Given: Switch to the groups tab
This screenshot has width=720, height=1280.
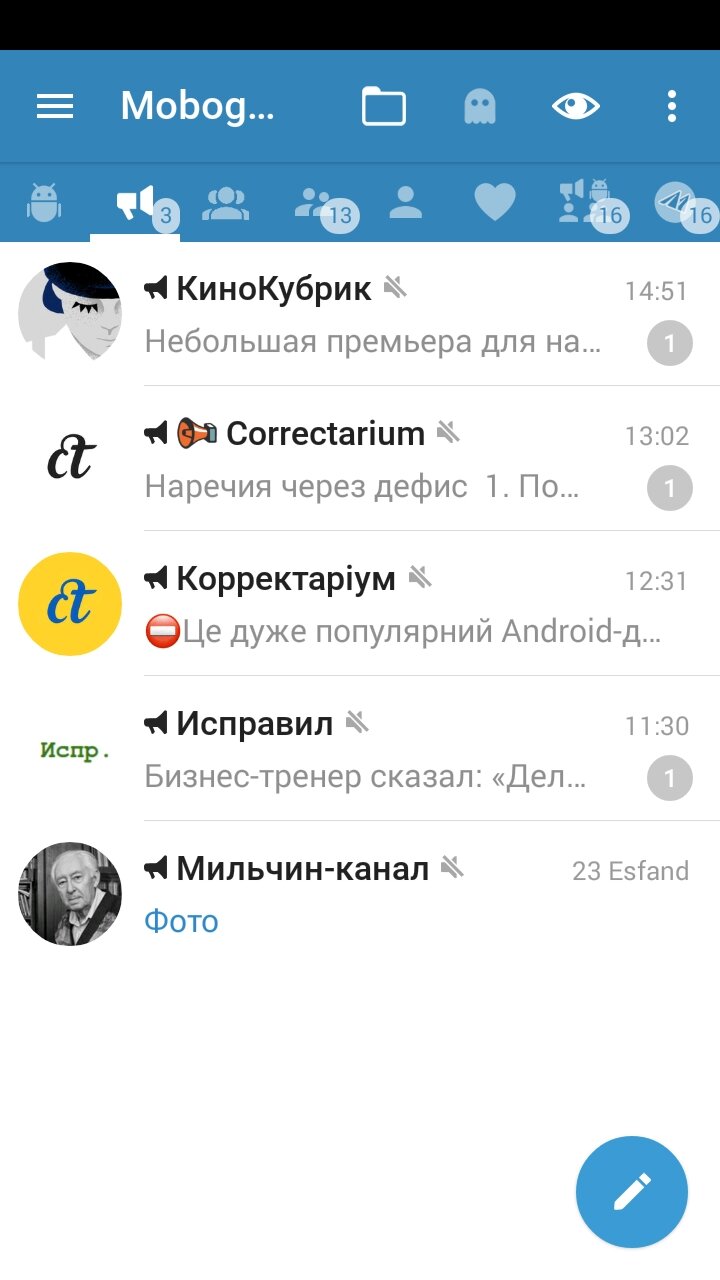Looking at the screenshot, I should 225,203.
